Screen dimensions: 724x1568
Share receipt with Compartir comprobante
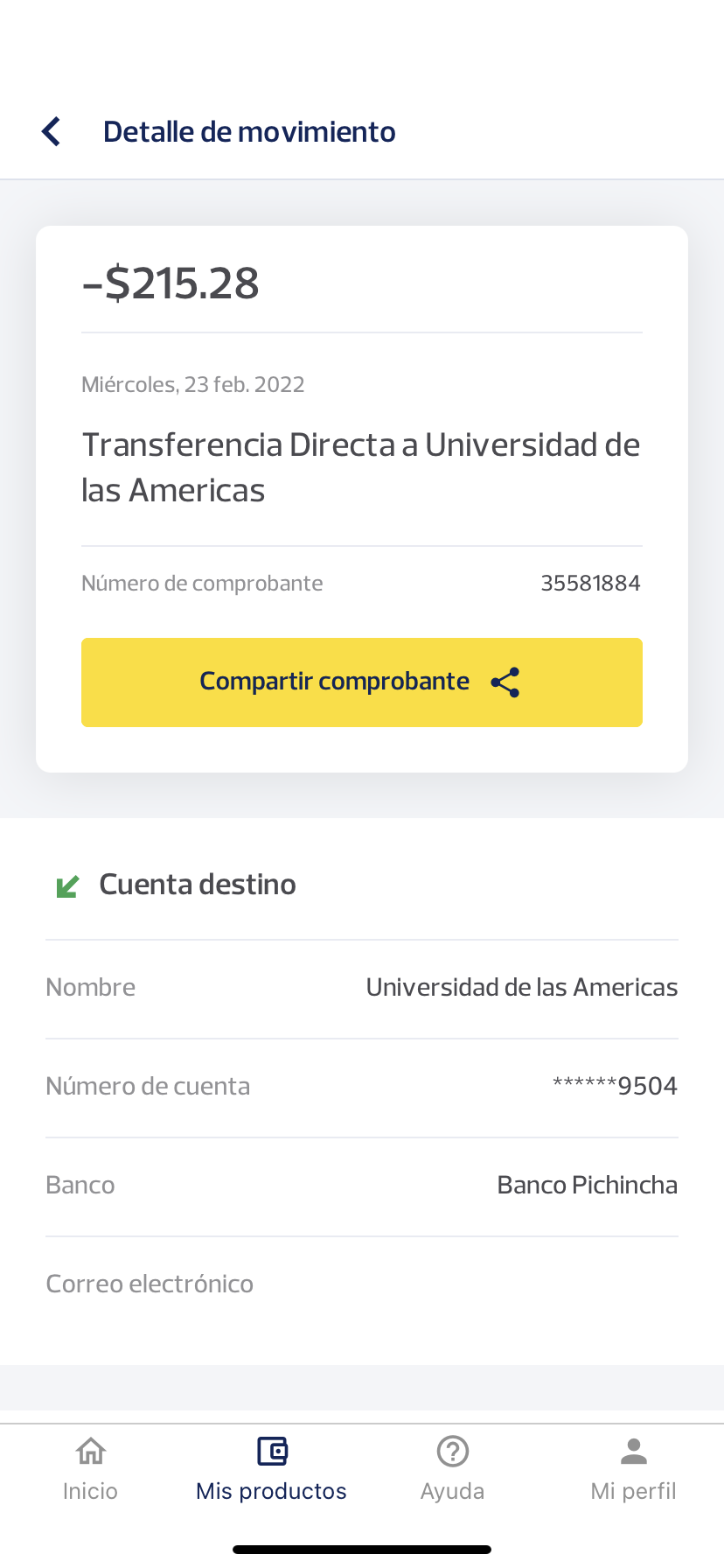(x=361, y=682)
